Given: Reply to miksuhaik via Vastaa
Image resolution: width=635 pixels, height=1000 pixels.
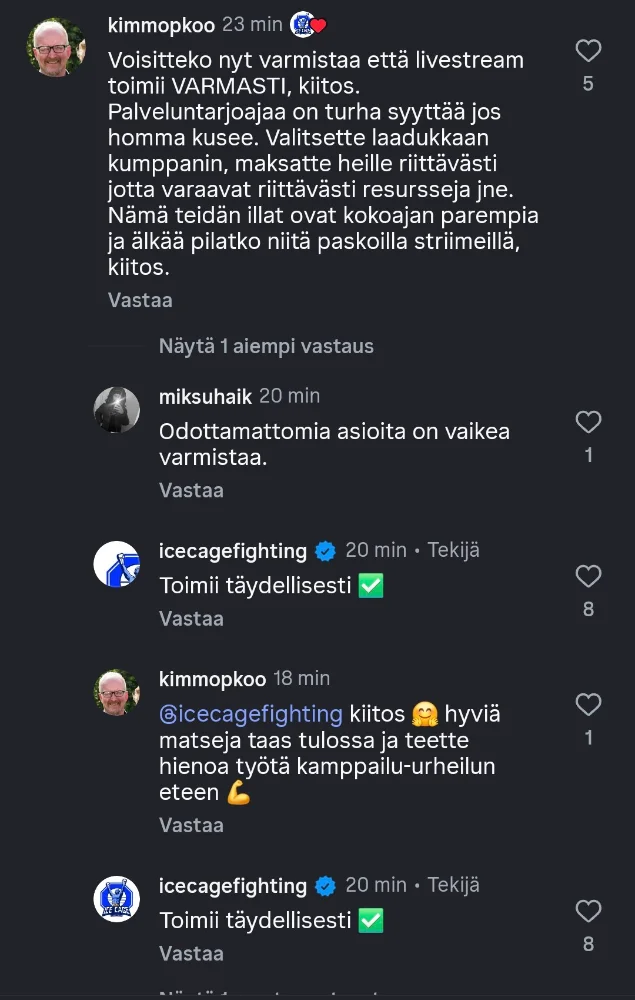Looking at the screenshot, I should [x=191, y=490].
